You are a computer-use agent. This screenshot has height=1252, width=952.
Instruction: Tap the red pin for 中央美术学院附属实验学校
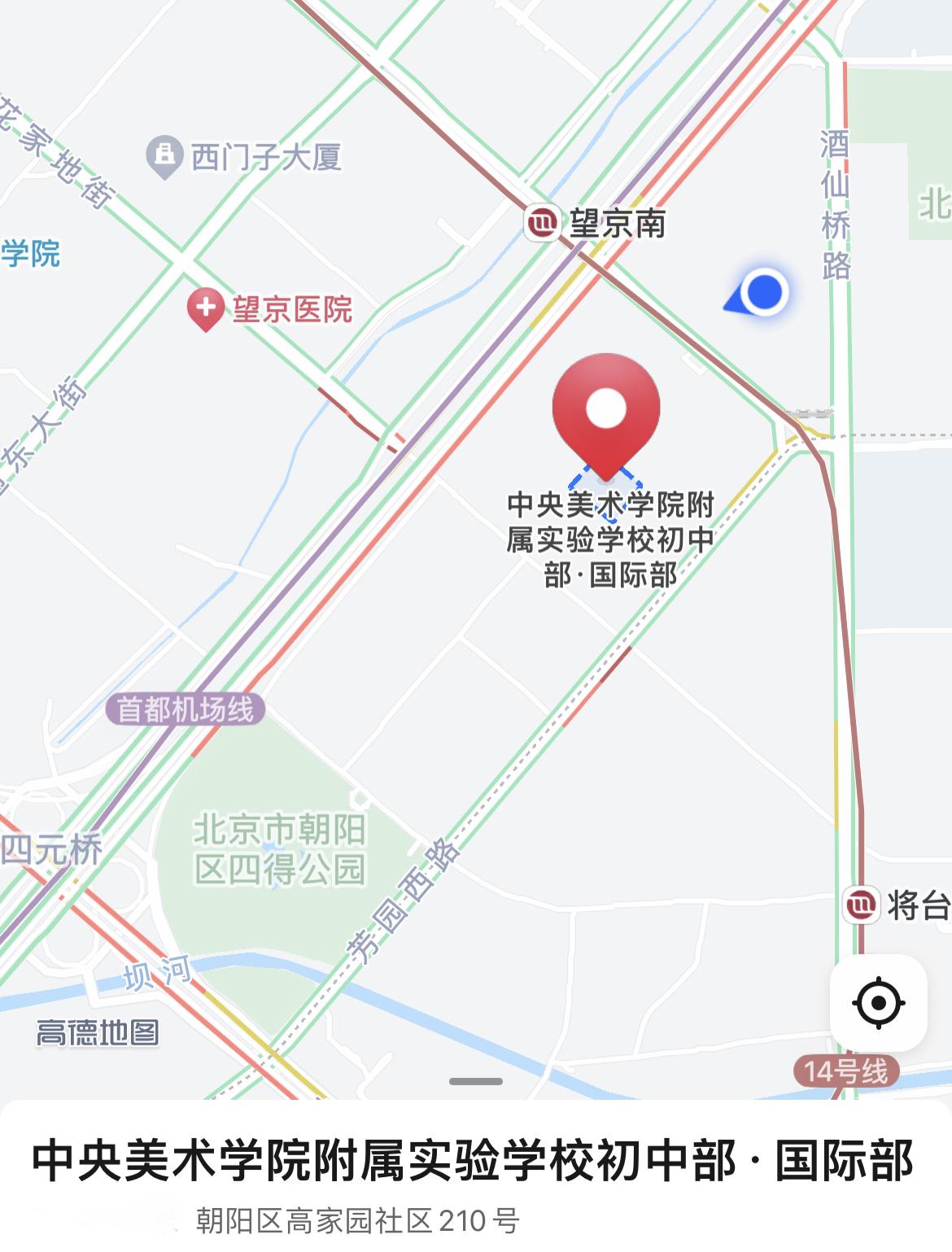605,412
